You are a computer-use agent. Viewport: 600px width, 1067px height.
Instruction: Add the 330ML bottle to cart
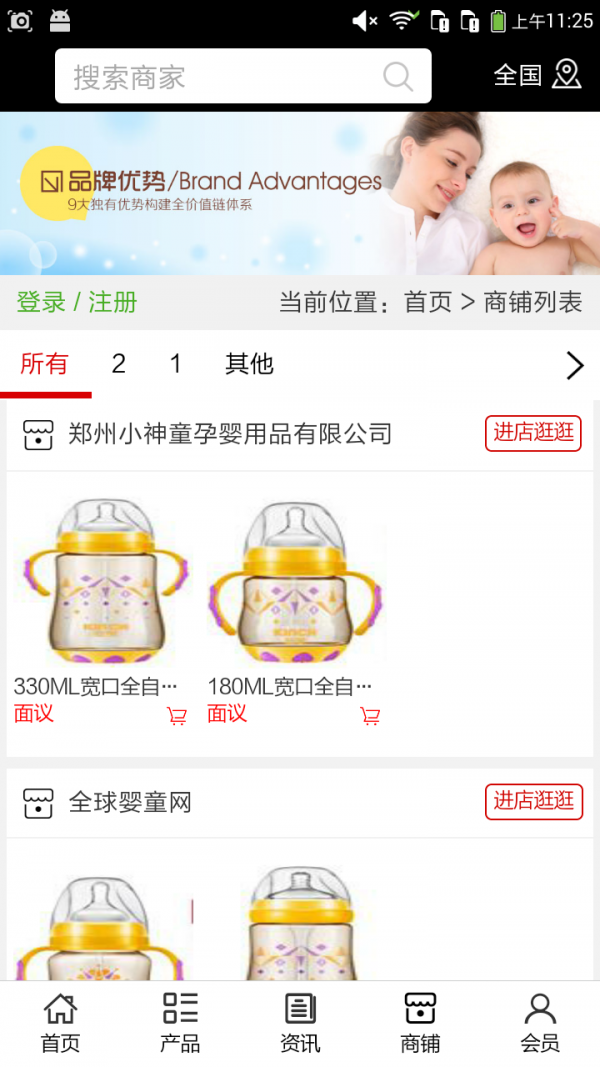177,716
